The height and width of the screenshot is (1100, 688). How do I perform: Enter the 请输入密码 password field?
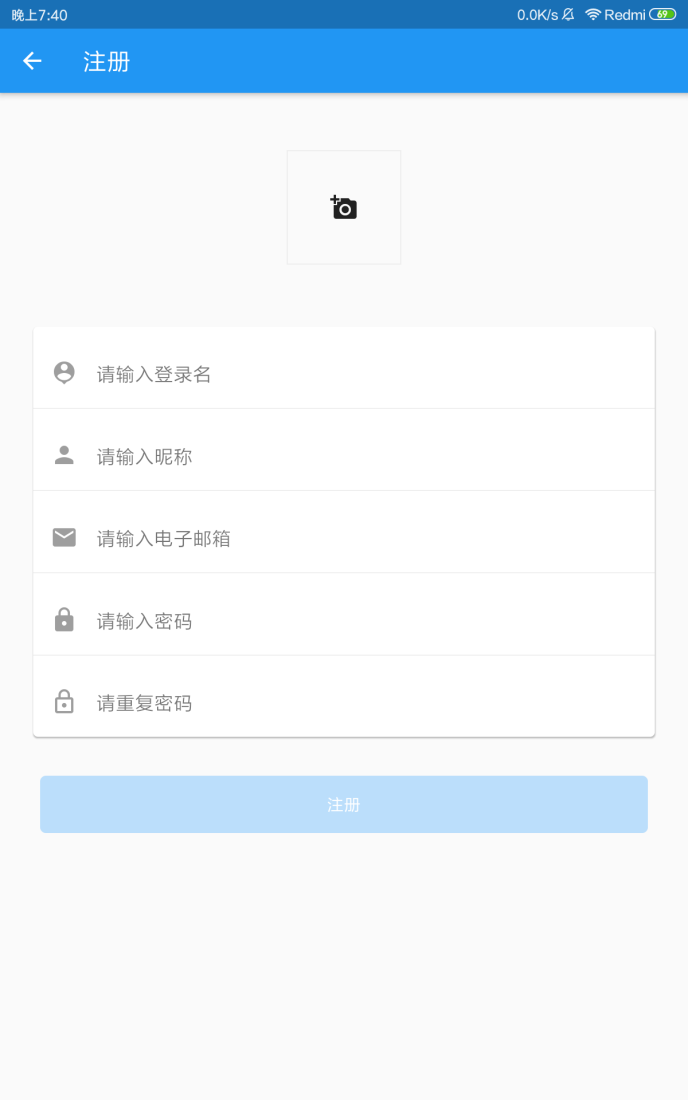click(360, 621)
